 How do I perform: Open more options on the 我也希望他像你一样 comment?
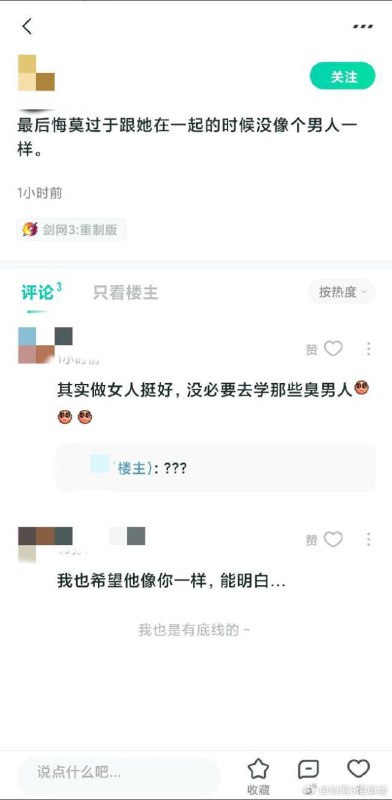369,539
